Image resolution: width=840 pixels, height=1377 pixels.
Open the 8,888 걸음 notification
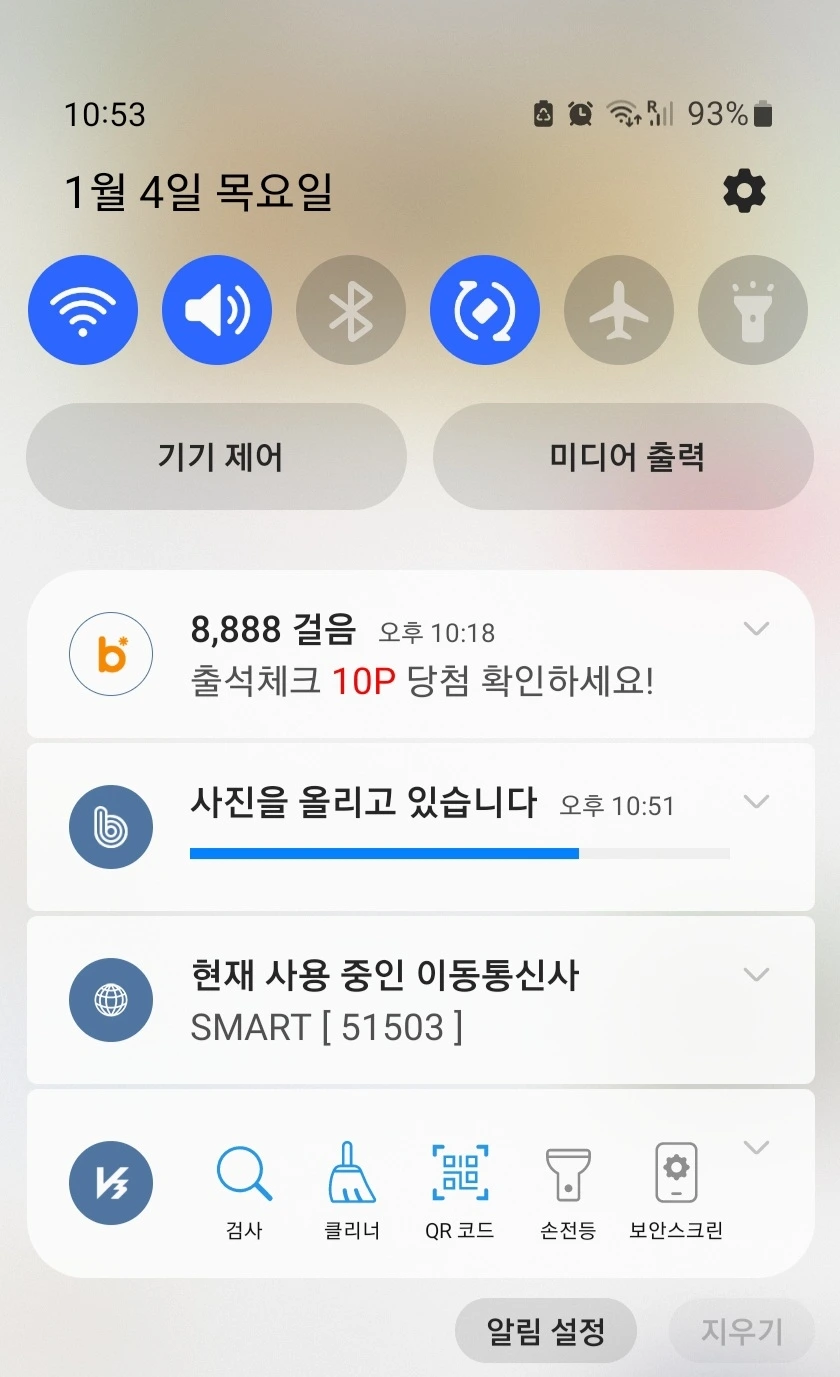tap(421, 655)
